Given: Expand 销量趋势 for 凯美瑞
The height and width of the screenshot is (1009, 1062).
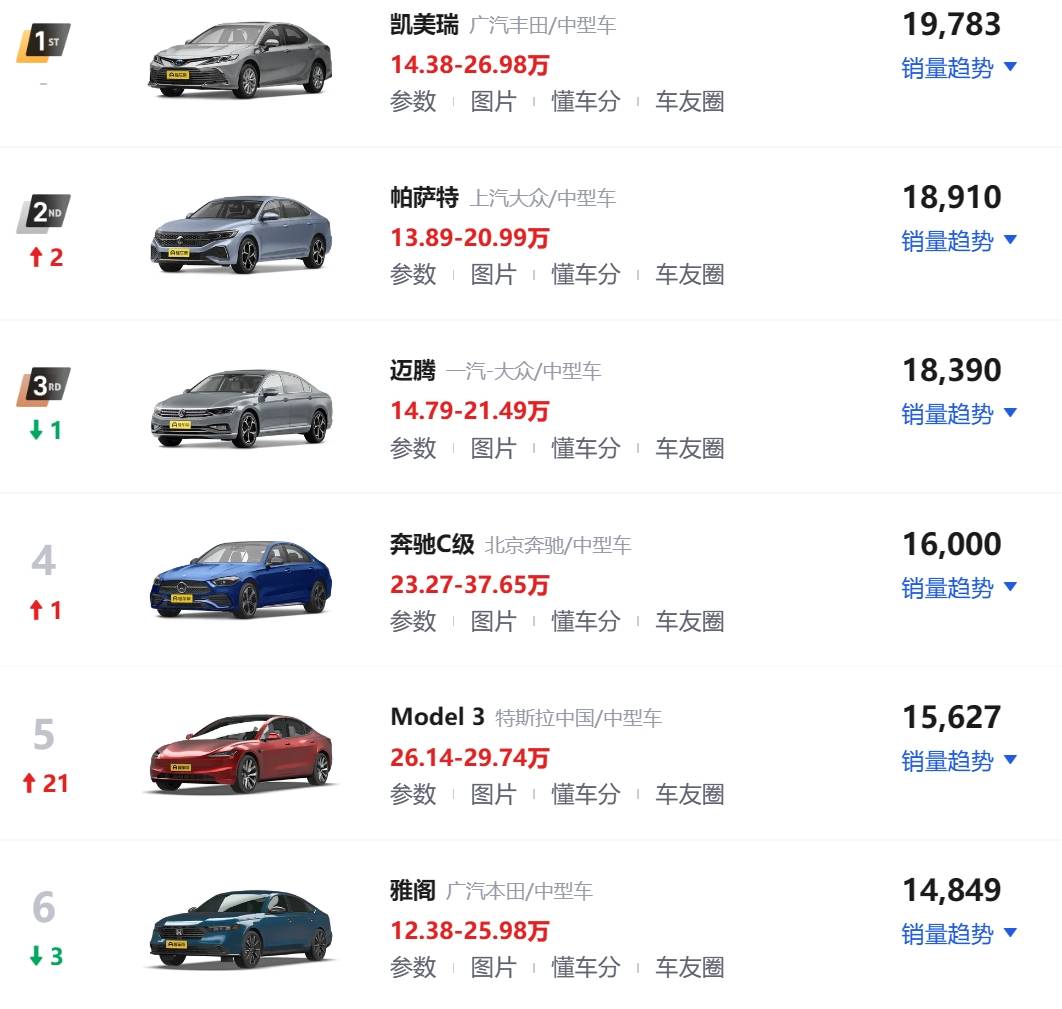Looking at the screenshot, I should tap(958, 68).
